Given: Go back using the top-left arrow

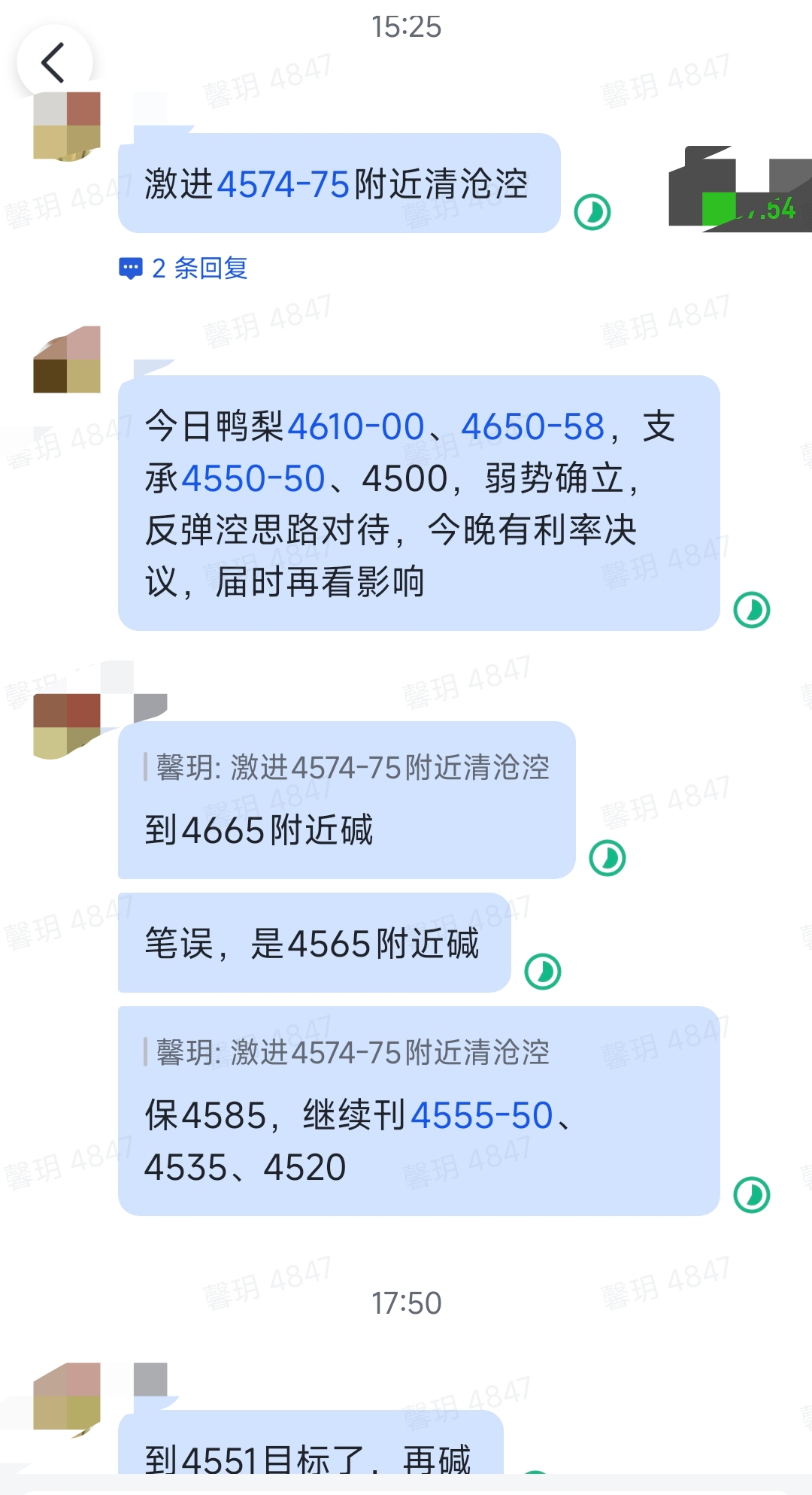Looking at the screenshot, I should pyautogui.click(x=53, y=62).
